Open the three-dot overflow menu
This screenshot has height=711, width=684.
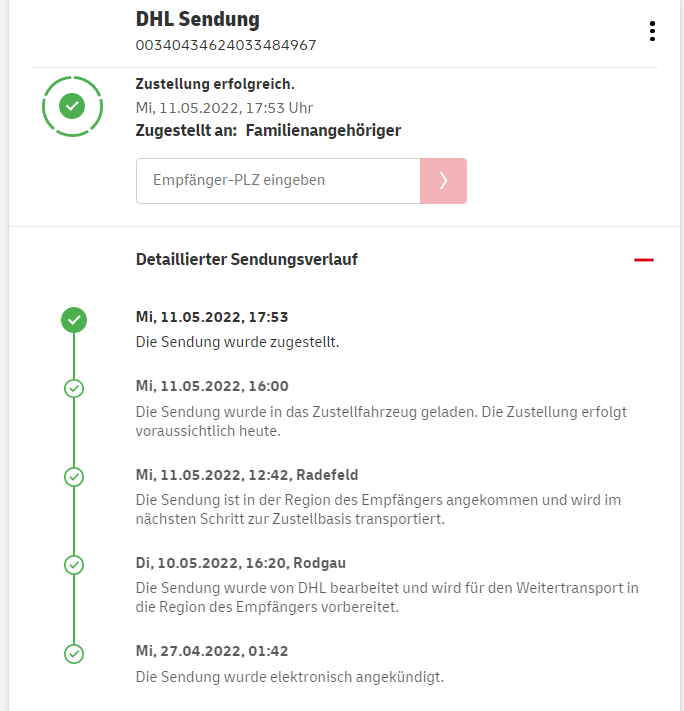click(x=652, y=31)
